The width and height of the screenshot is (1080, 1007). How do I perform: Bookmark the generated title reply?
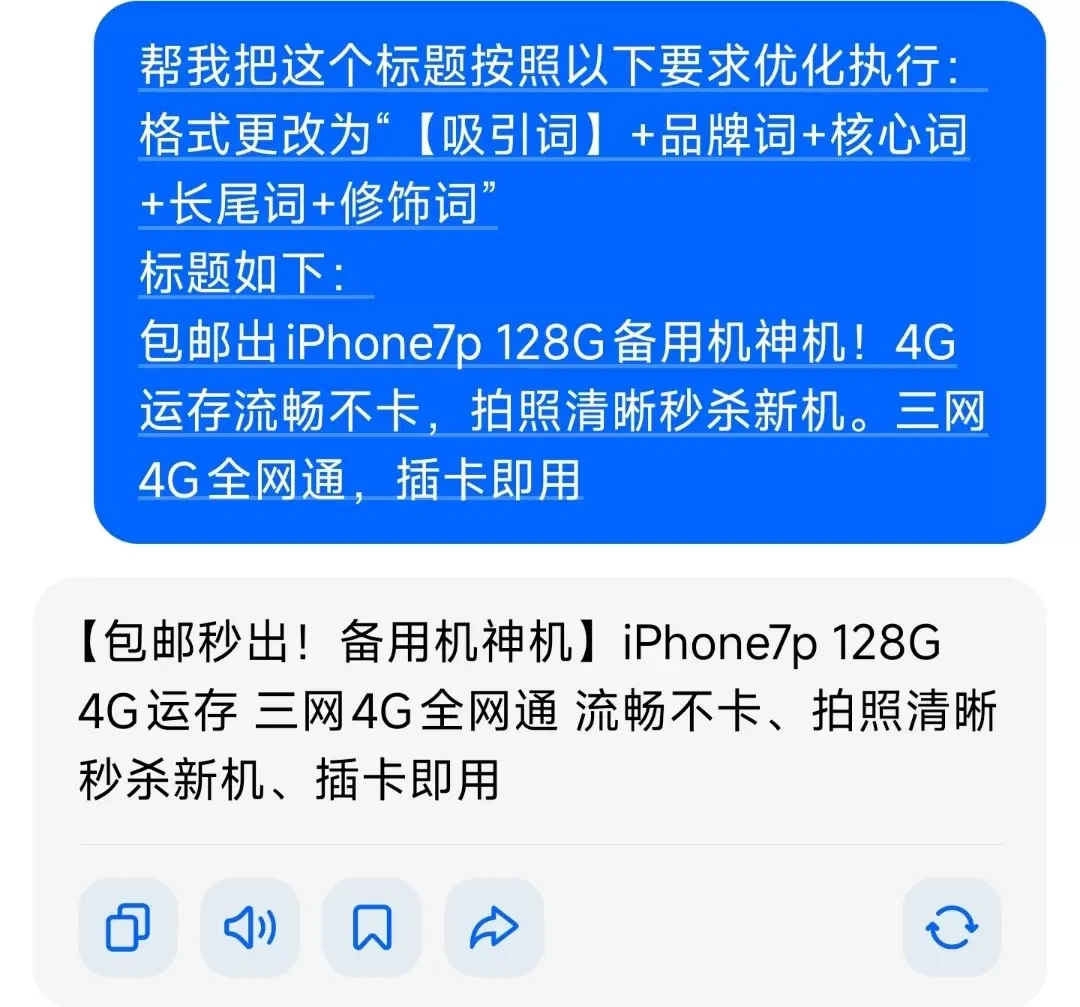pos(372,928)
